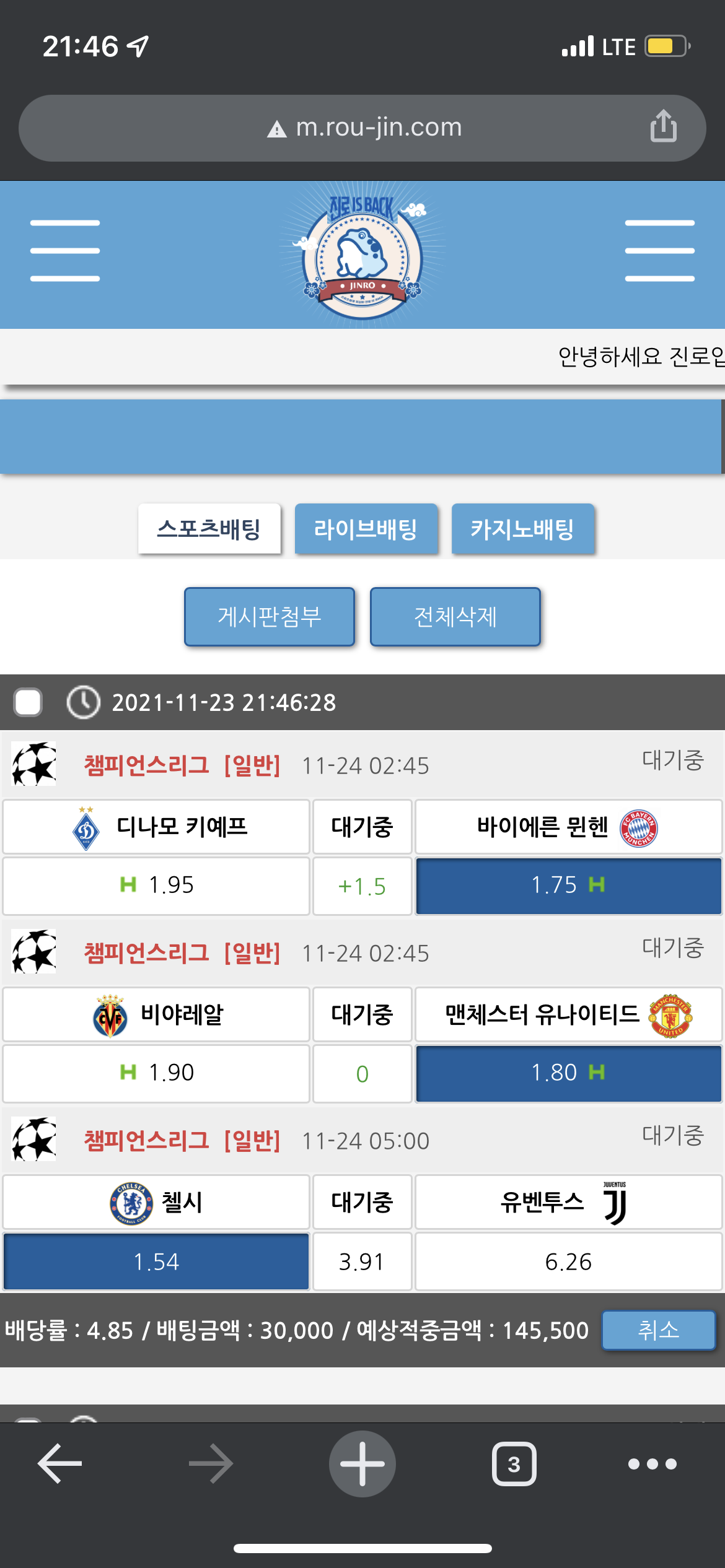Check the box for the 2021-11-23 21:46:28 bet
The height and width of the screenshot is (1568, 725).
pos(28,702)
